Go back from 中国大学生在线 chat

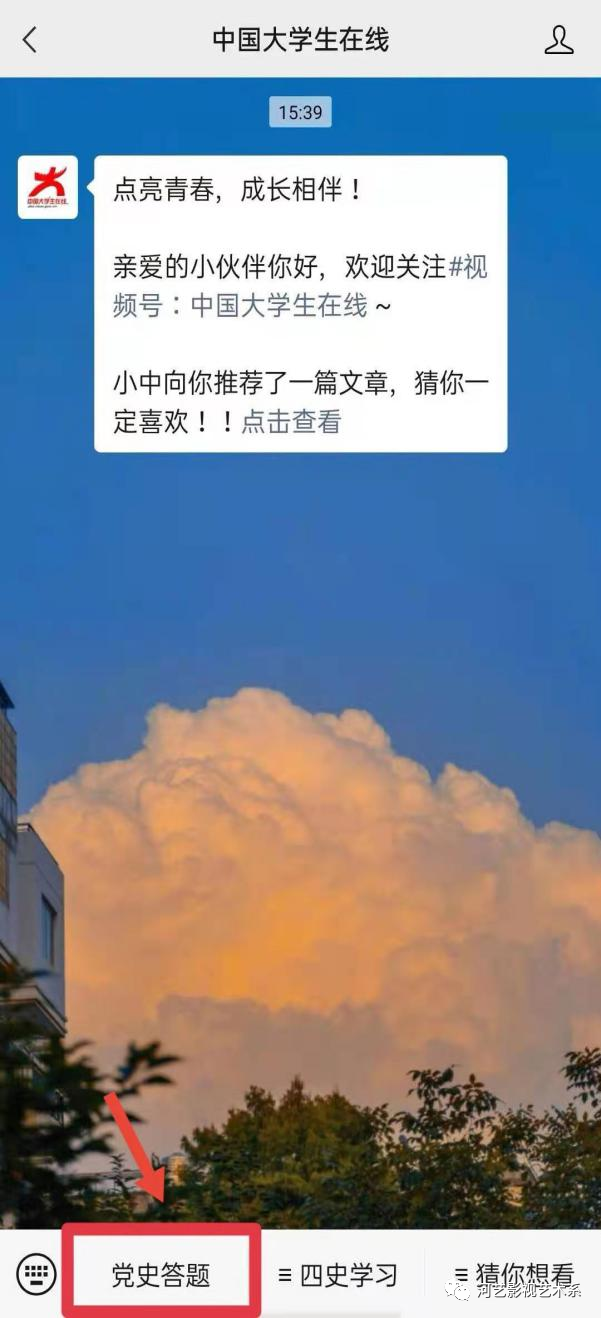click(29, 40)
